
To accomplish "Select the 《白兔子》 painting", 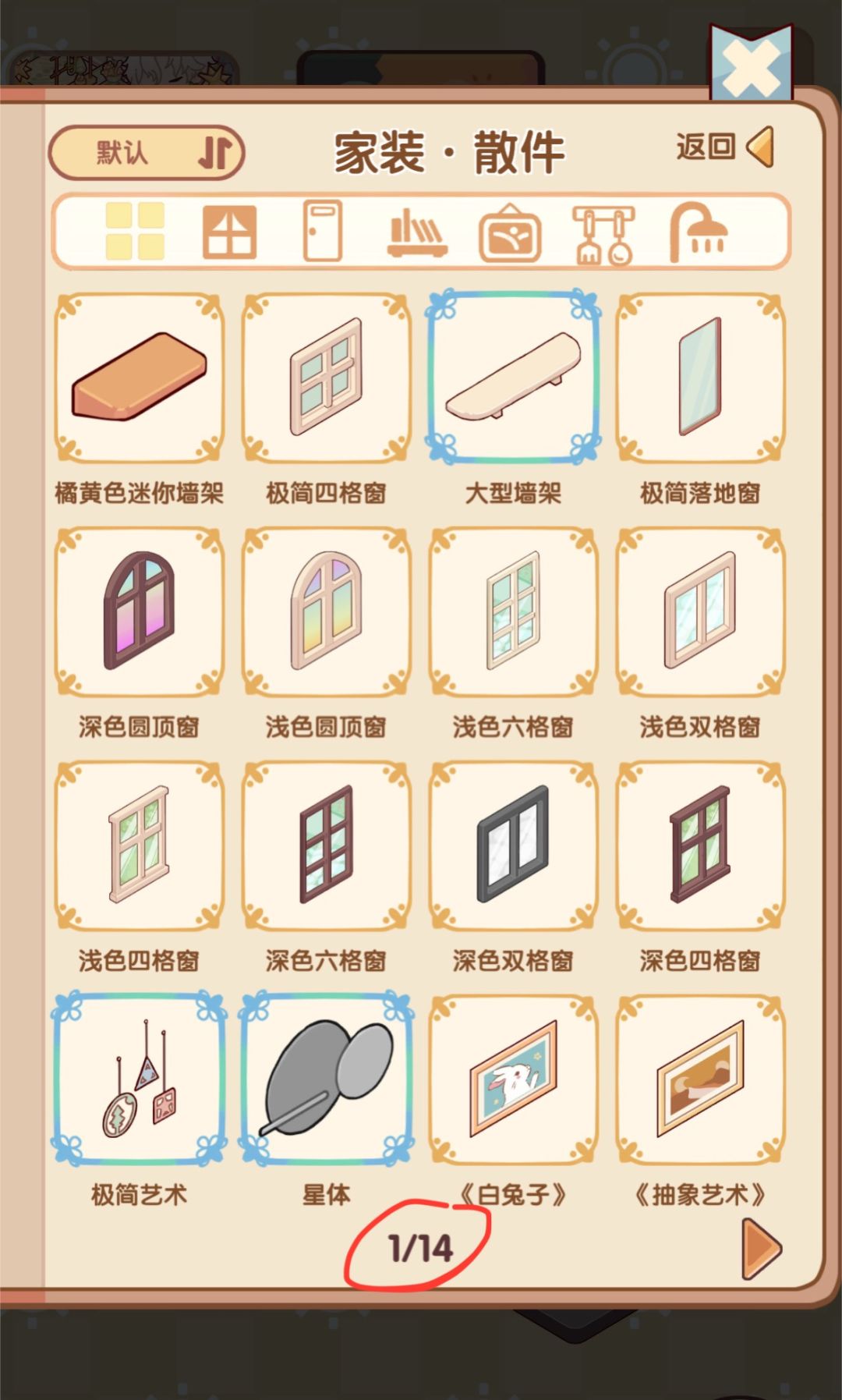I will click(x=514, y=1079).
